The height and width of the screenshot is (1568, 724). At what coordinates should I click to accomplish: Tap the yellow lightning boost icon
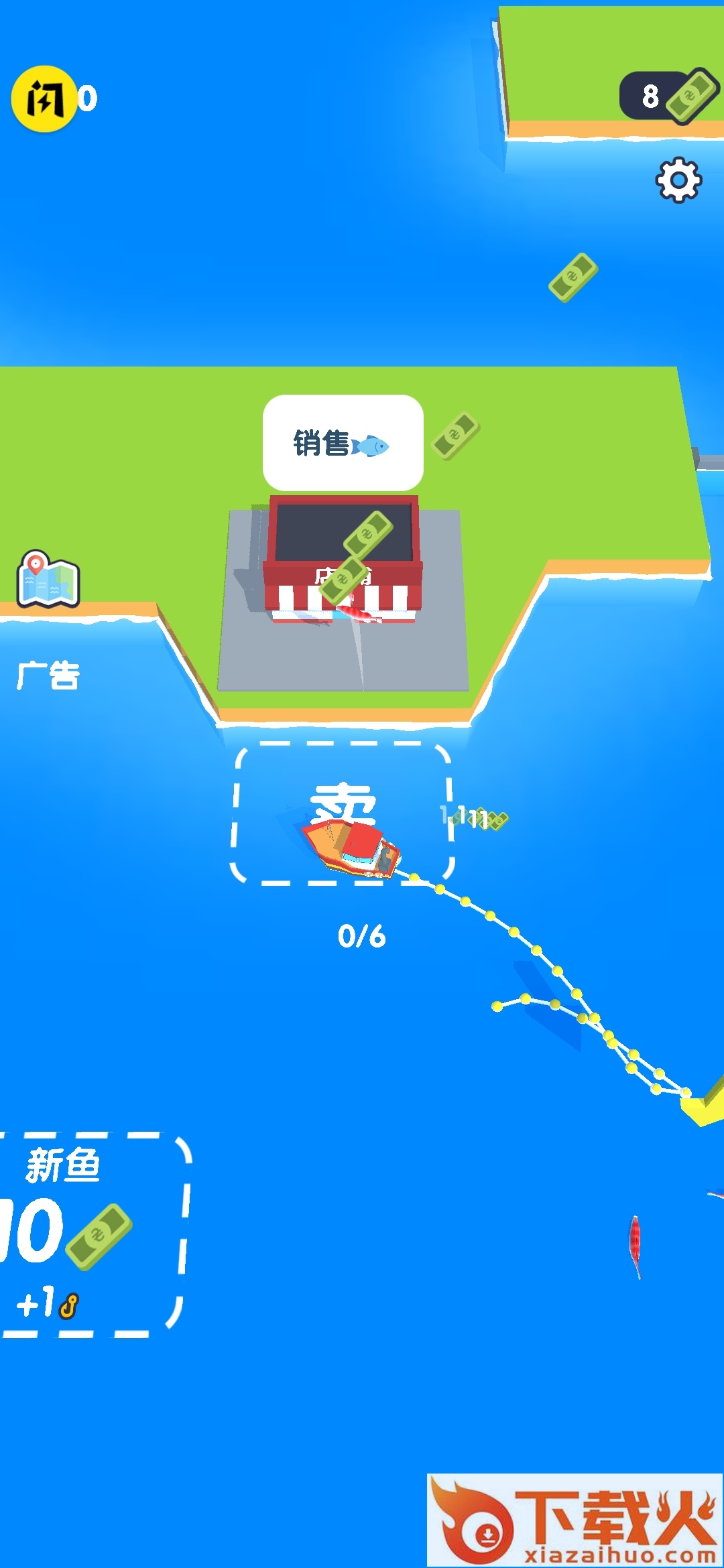(x=44, y=99)
